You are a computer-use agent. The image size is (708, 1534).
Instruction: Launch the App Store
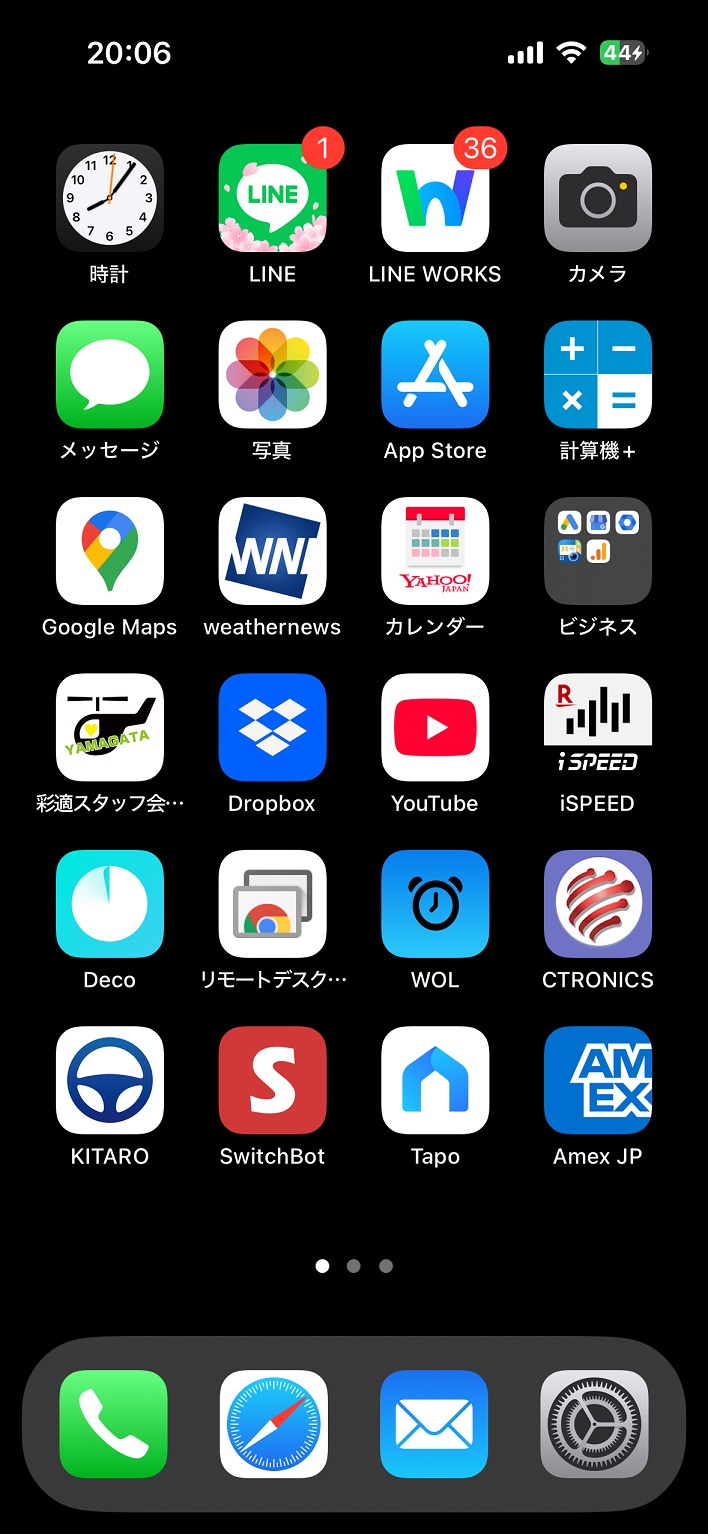click(x=435, y=374)
